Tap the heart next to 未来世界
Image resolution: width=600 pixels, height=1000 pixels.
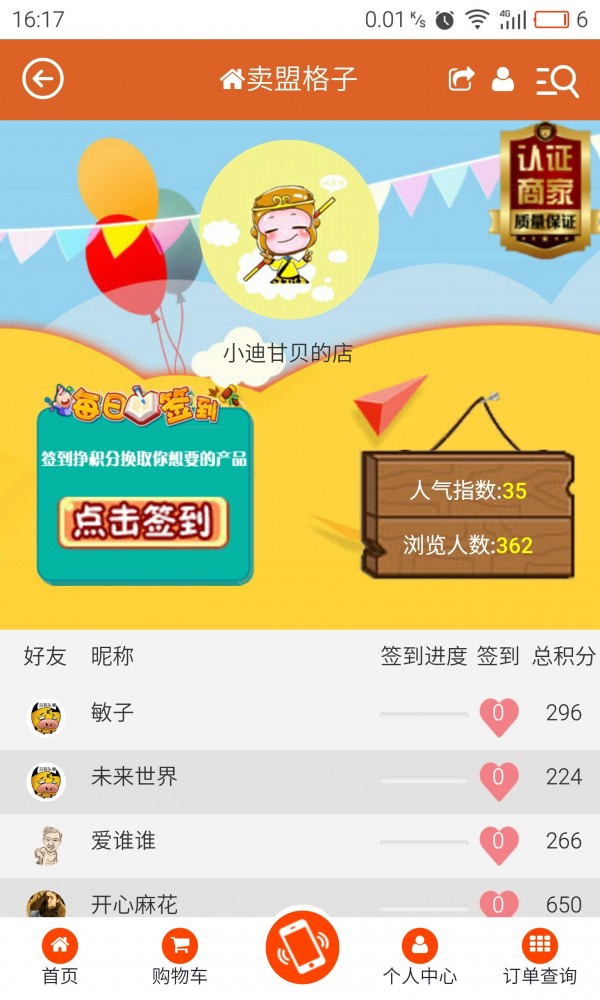pos(498,779)
